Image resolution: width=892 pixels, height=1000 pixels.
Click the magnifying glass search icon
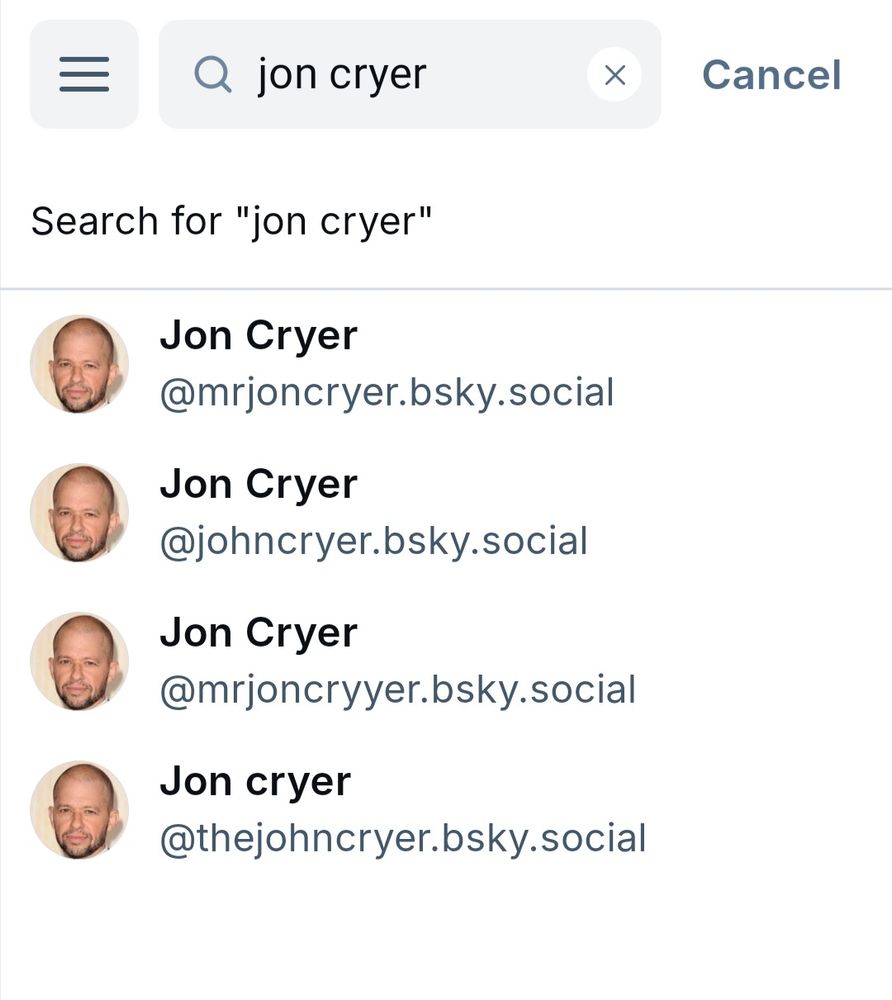[212, 74]
